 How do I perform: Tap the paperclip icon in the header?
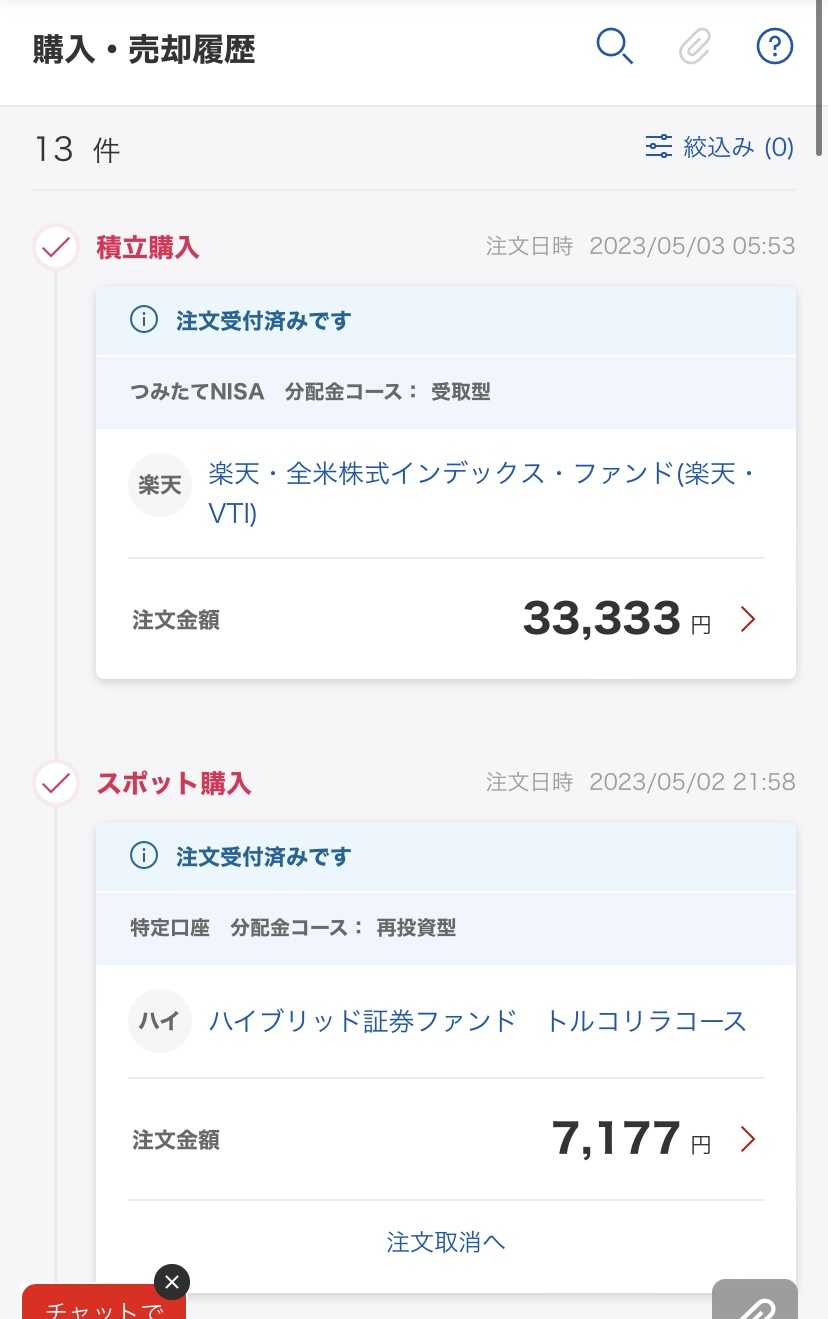click(x=694, y=46)
